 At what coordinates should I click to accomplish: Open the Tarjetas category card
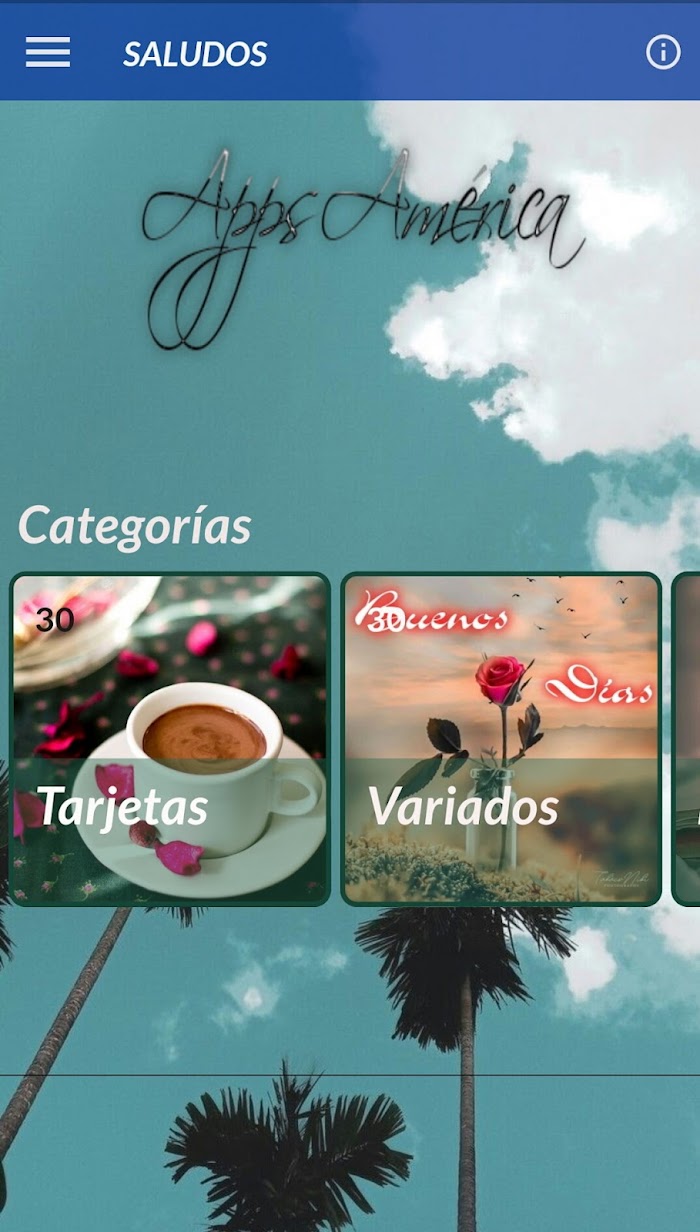coord(170,739)
